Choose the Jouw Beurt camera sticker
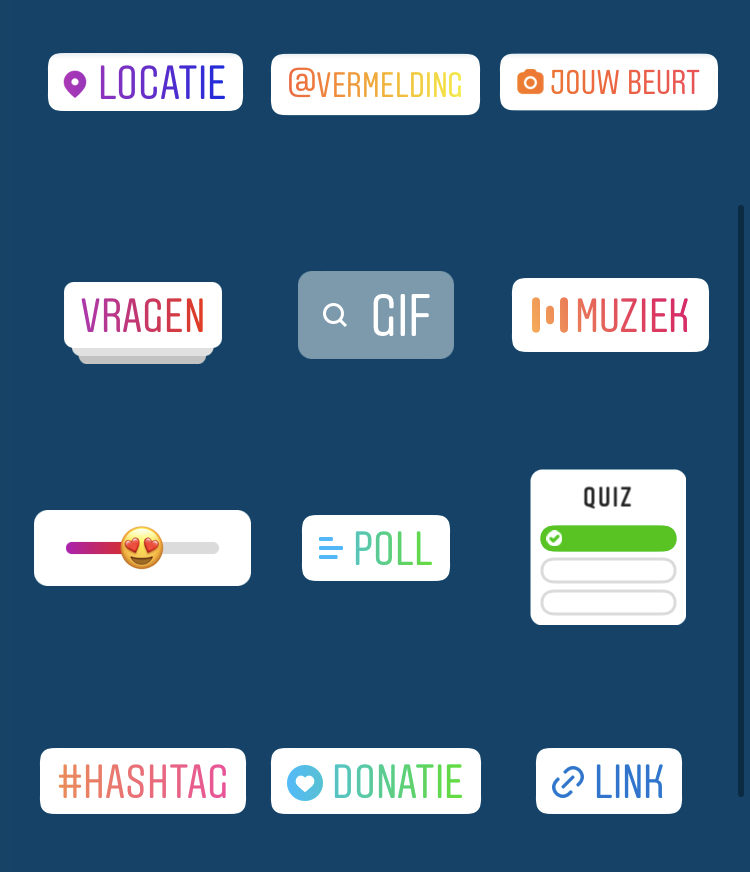This screenshot has height=872, width=750. pos(608,82)
